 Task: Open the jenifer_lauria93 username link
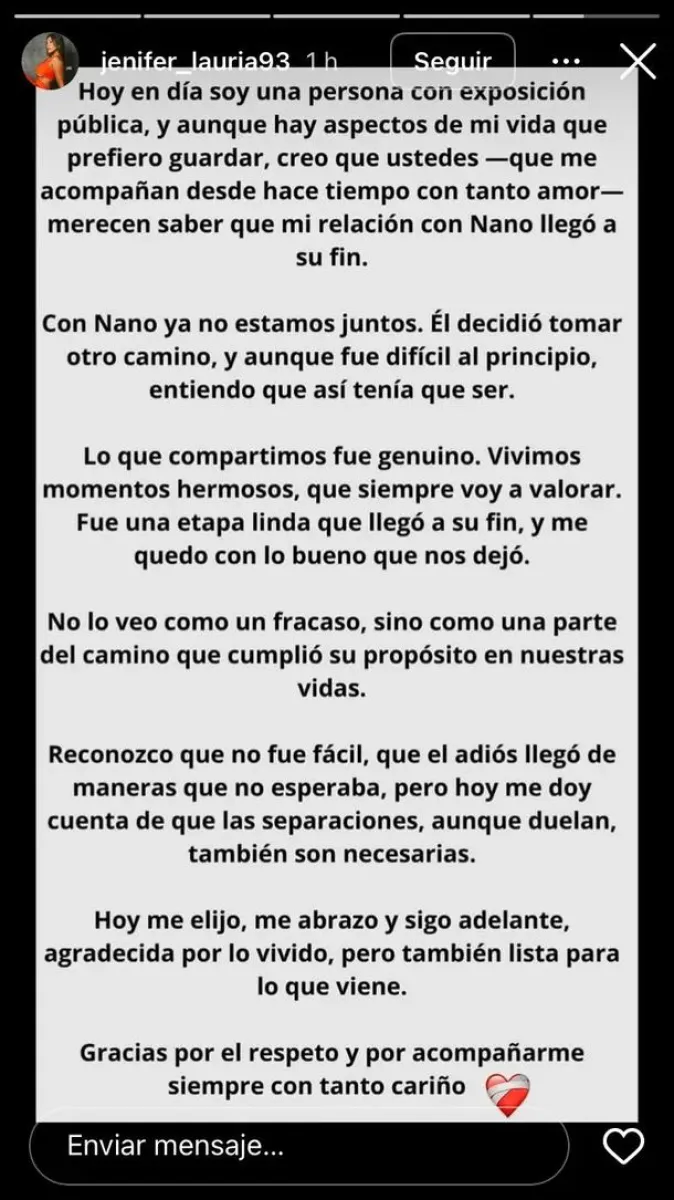[x=196, y=61]
